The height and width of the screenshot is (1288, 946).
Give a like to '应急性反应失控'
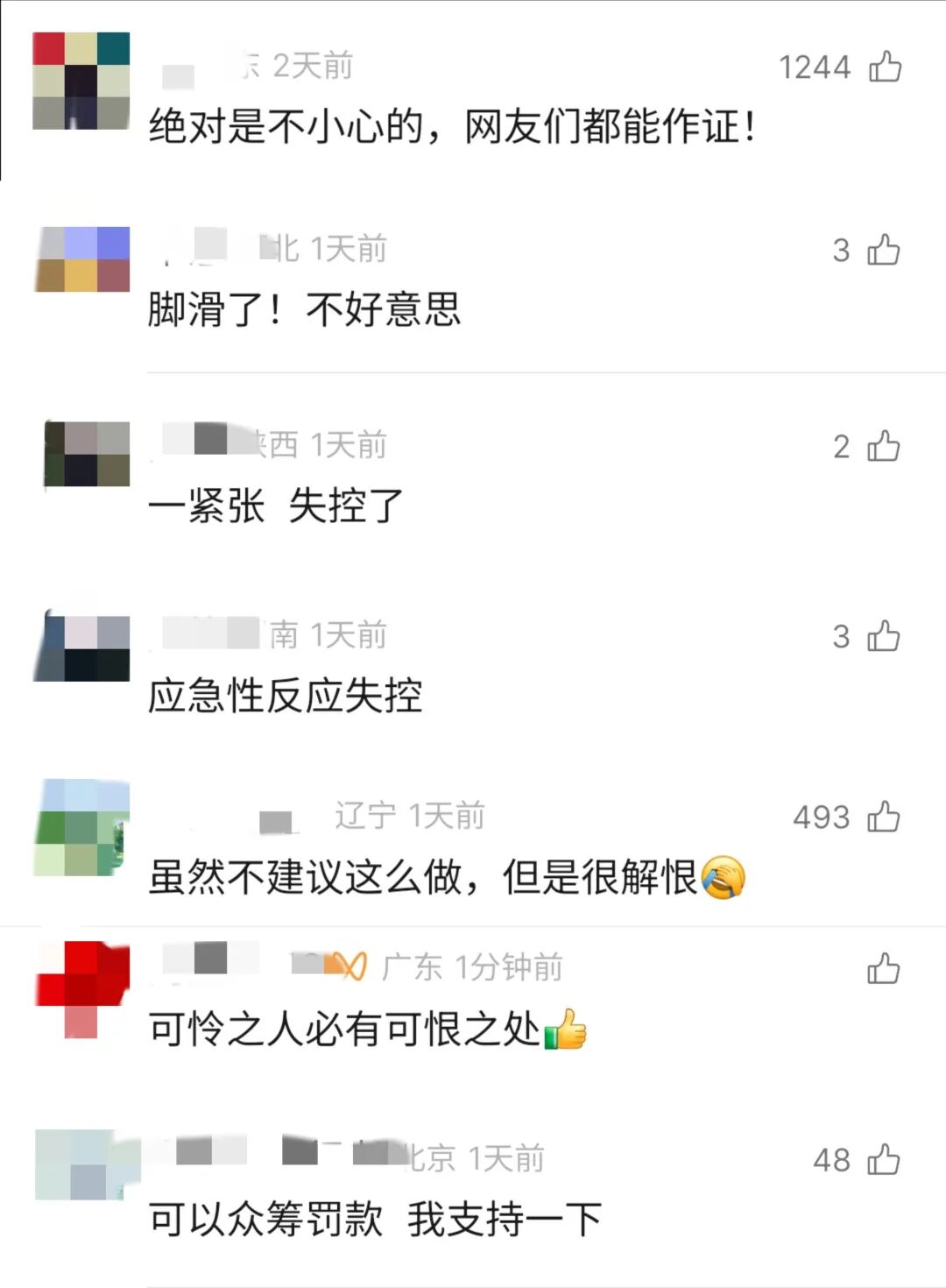point(883,636)
